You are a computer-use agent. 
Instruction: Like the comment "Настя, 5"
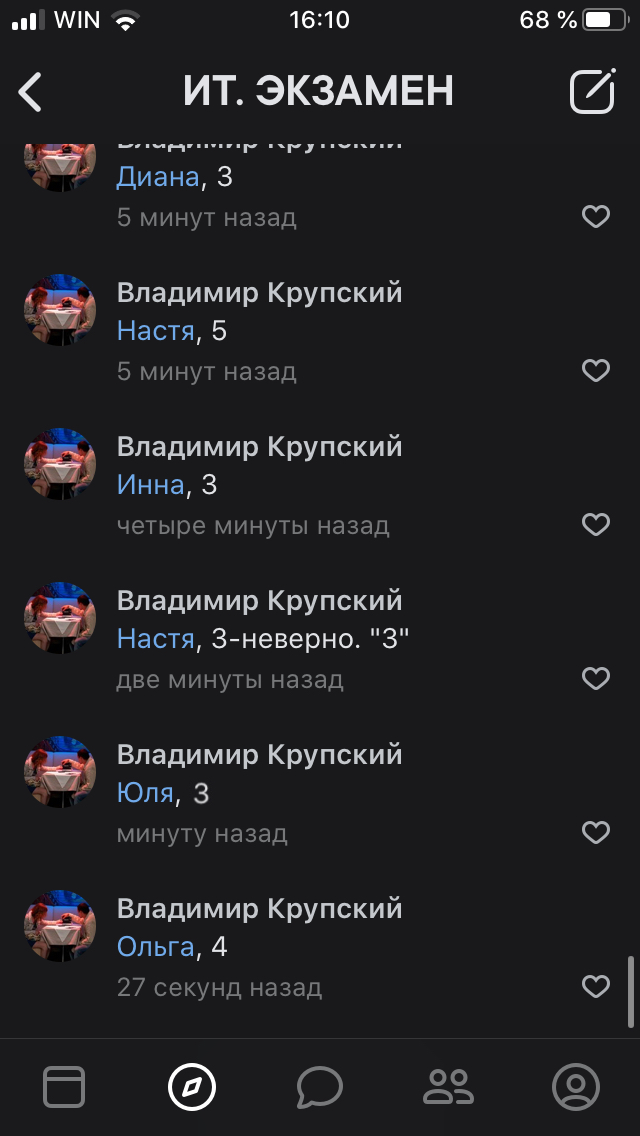(596, 370)
